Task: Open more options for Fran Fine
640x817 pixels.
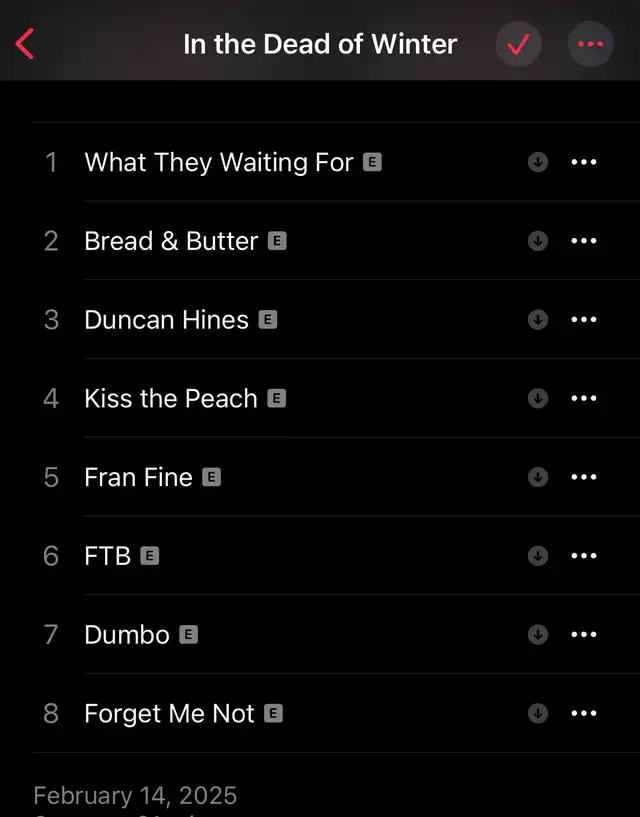Action: pos(583,477)
